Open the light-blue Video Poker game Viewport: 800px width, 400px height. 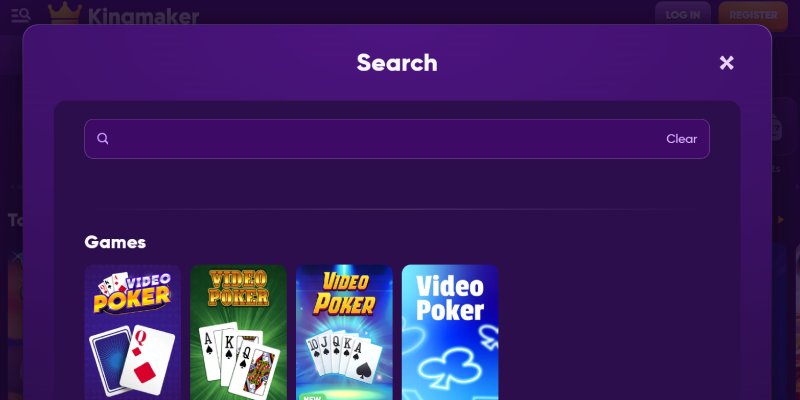[x=450, y=330]
